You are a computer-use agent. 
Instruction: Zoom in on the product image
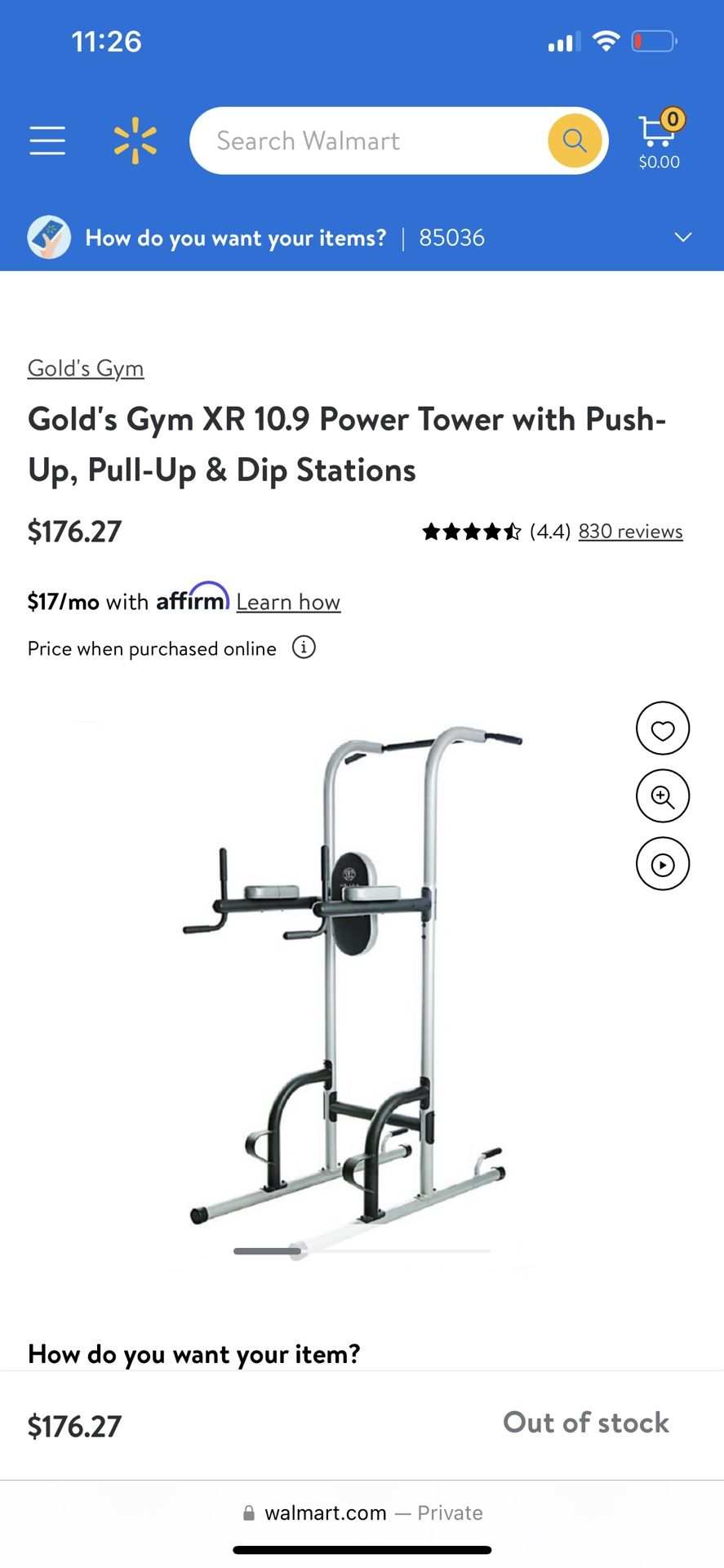pos(663,796)
